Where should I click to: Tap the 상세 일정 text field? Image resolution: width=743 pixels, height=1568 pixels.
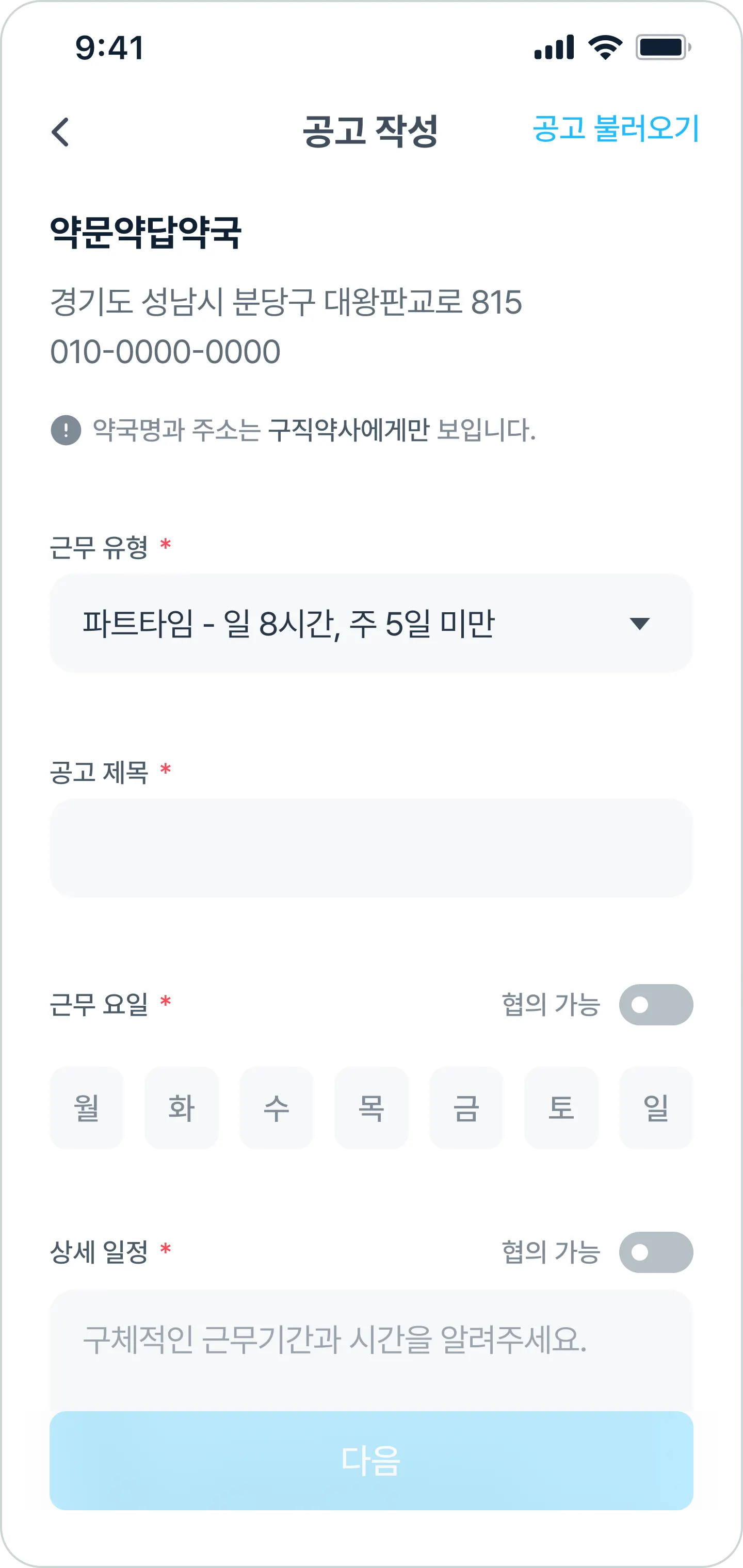tap(371, 1351)
